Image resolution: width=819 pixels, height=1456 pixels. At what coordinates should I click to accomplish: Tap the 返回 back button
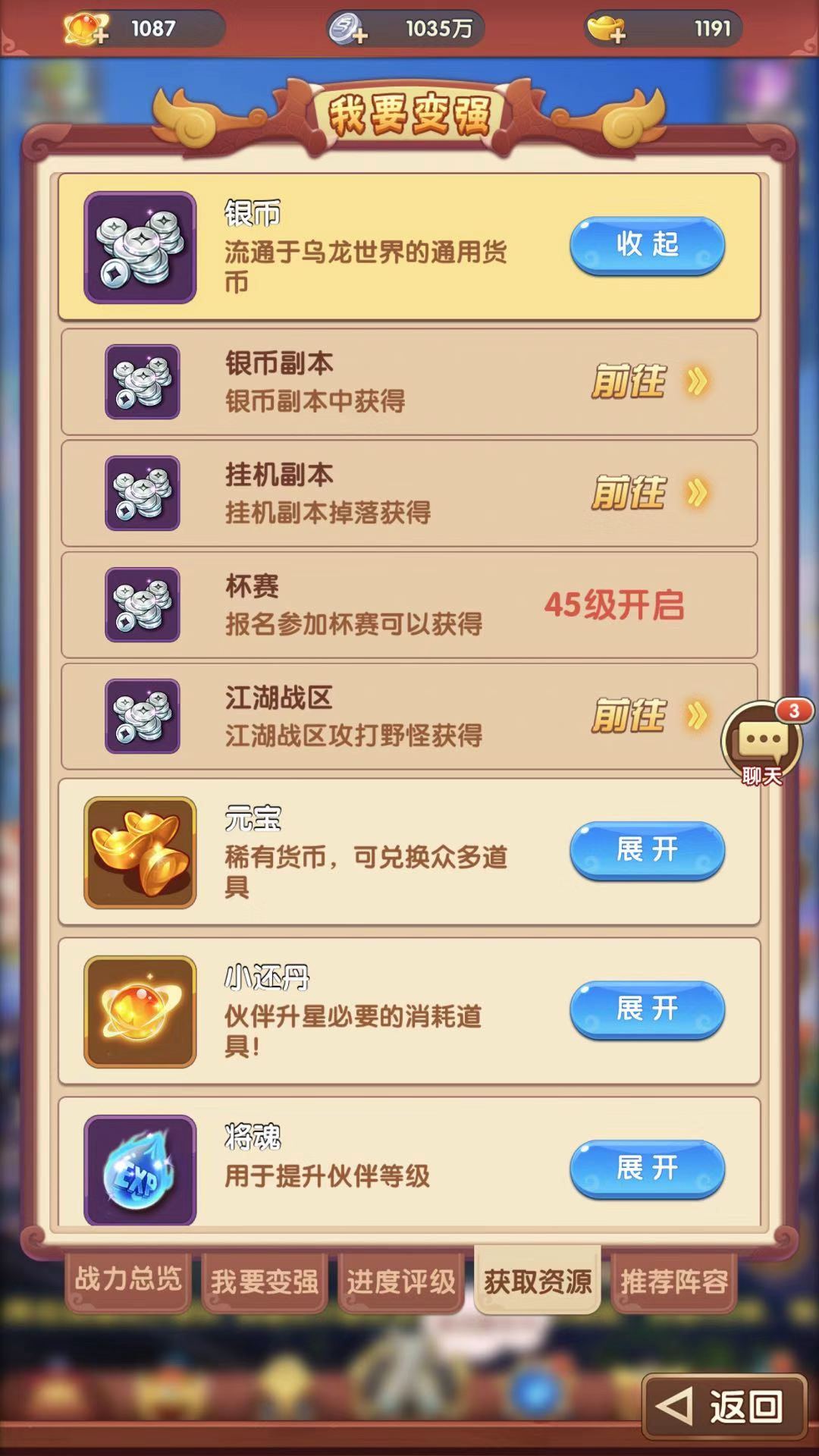click(723, 1407)
